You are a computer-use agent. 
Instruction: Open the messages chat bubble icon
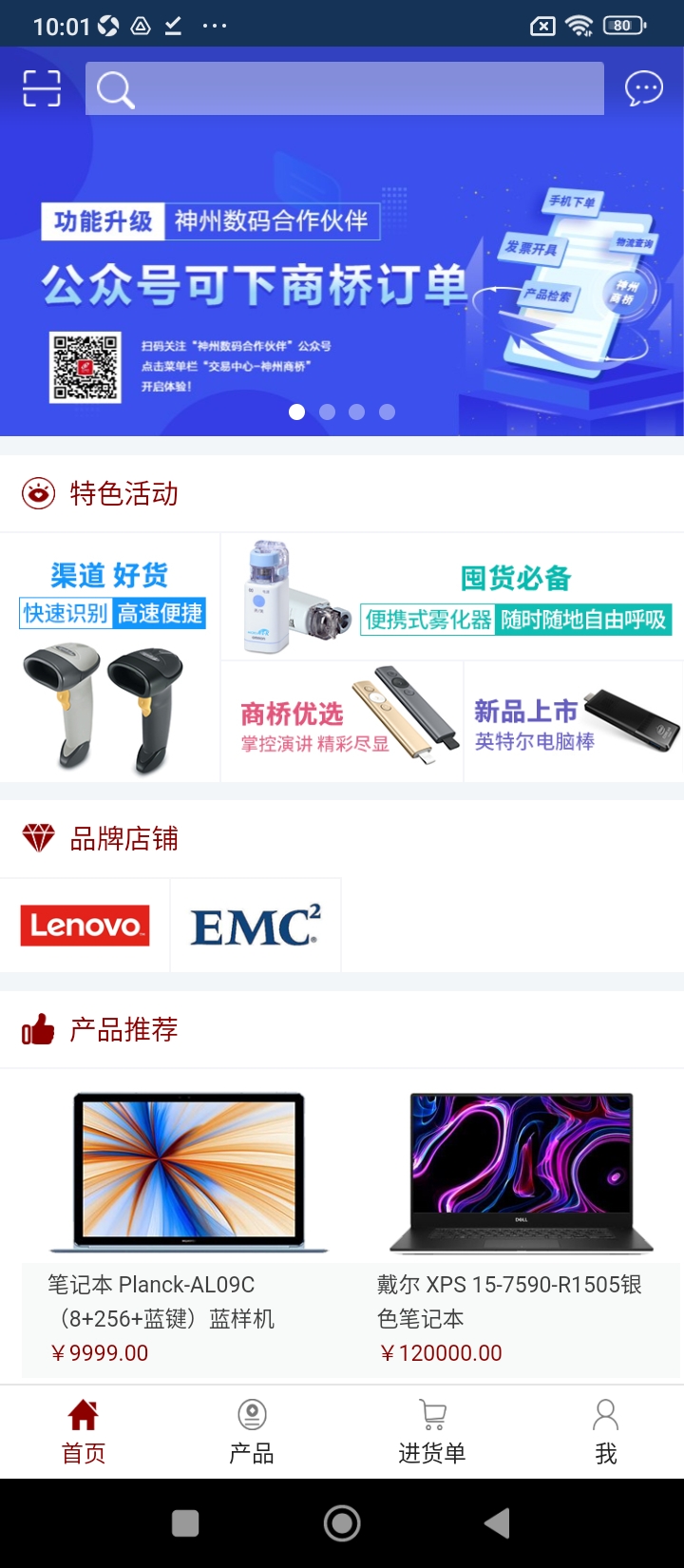(643, 88)
